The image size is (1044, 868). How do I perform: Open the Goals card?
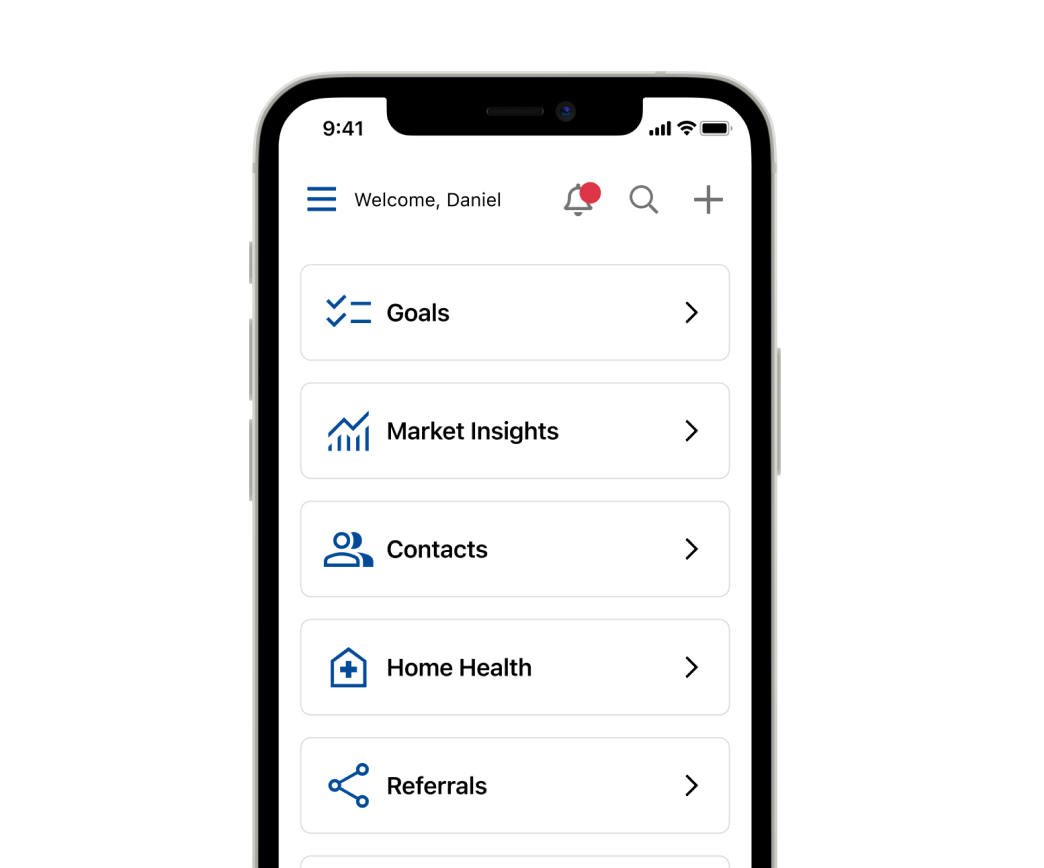pyautogui.click(x=514, y=313)
